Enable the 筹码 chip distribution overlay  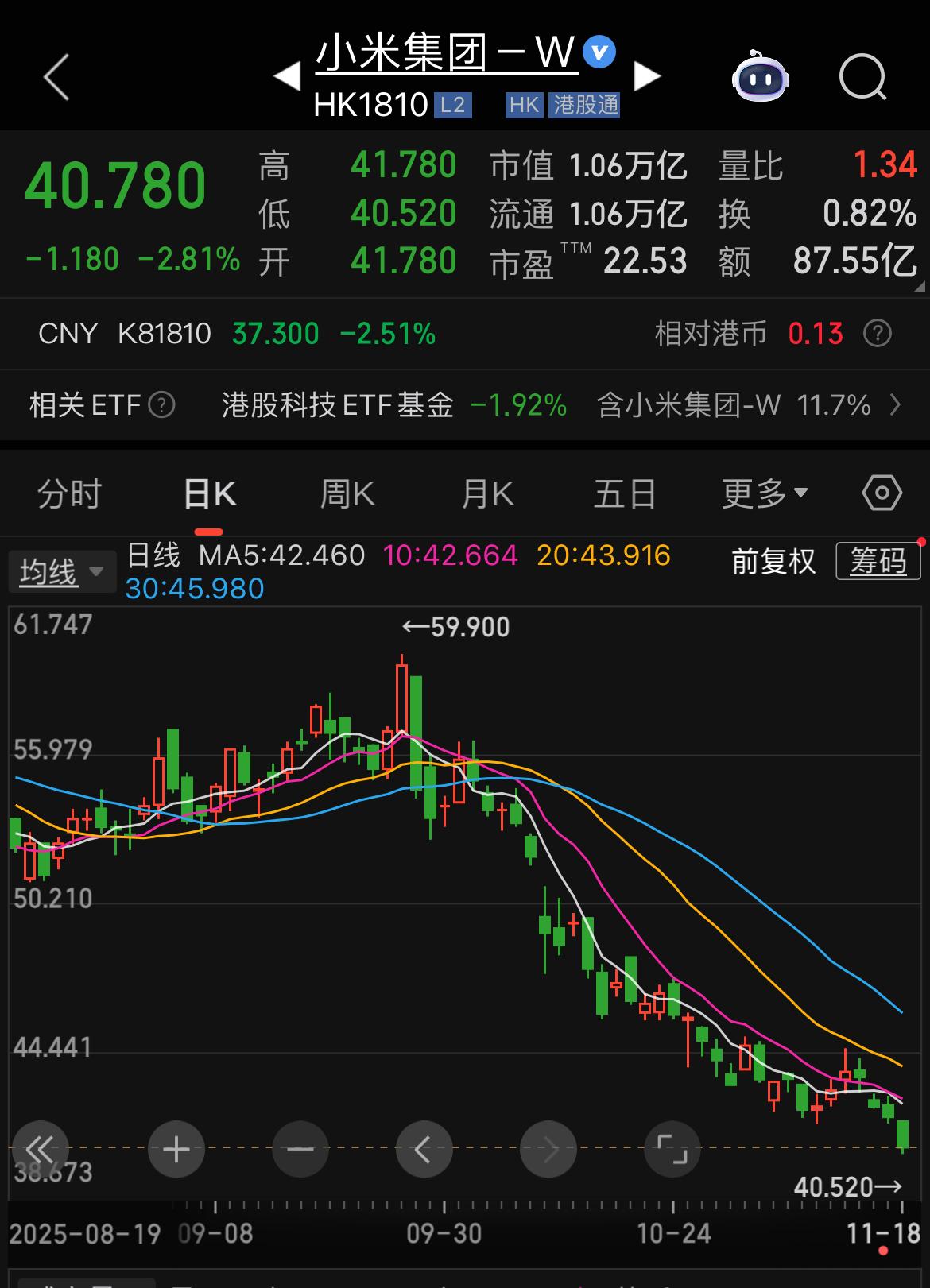coord(878,562)
